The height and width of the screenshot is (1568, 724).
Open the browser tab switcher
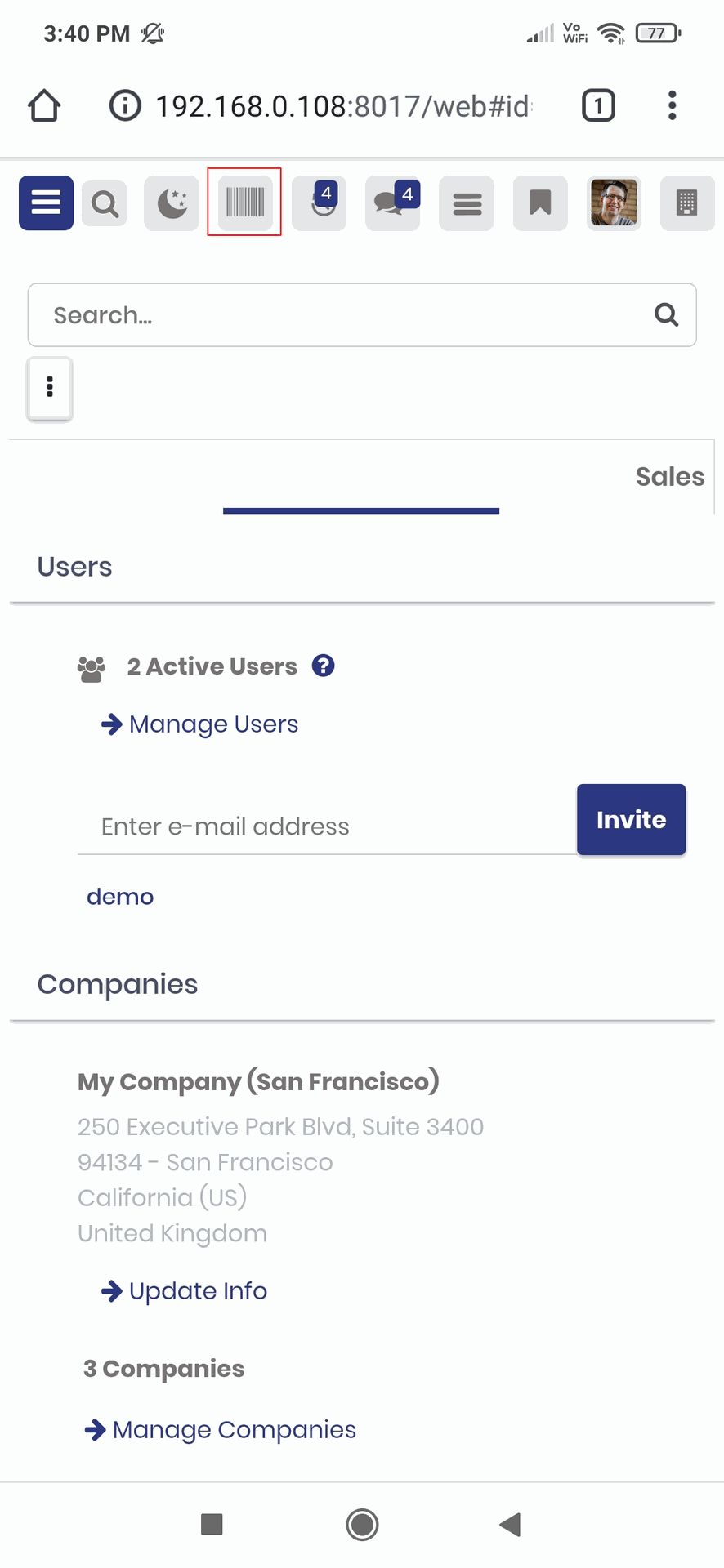(x=598, y=105)
